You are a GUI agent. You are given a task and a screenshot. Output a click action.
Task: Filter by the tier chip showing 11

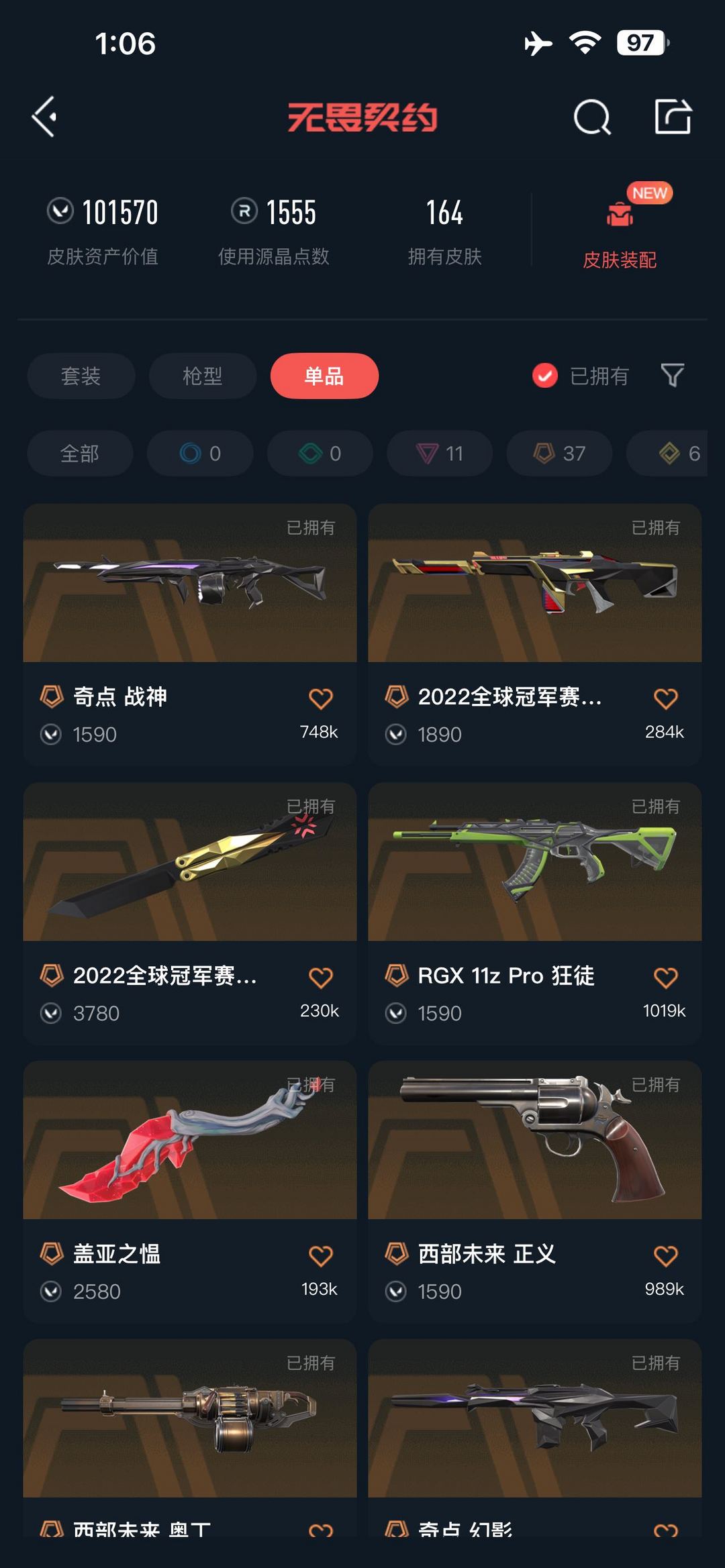pyautogui.click(x=440, y=454)
